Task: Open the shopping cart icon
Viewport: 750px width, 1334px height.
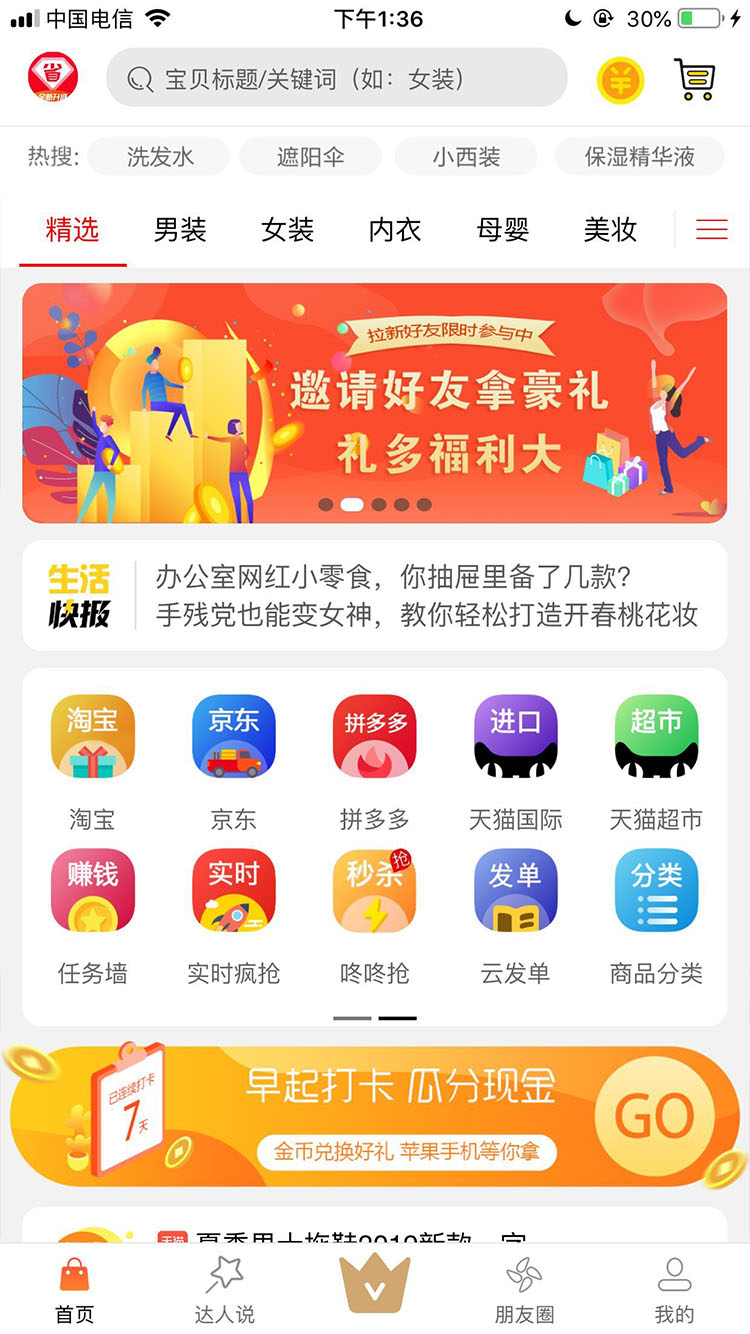Action: [695, 79]
